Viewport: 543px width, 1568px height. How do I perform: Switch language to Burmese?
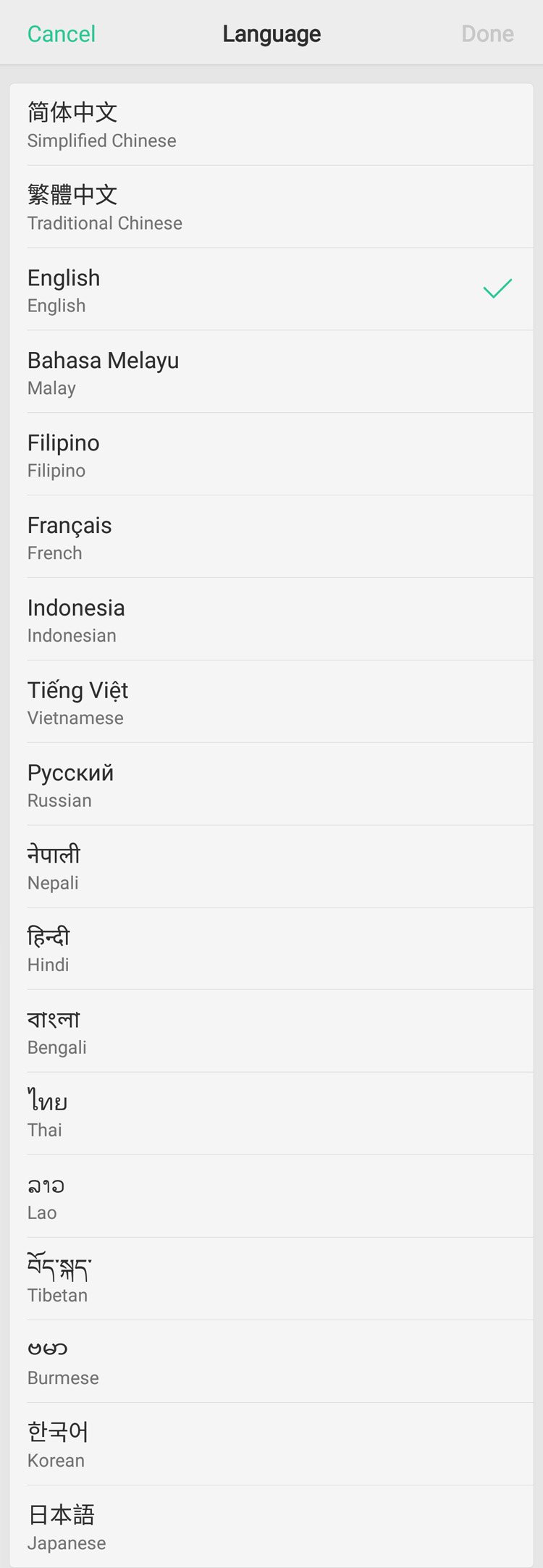(x=271, y=1362)
